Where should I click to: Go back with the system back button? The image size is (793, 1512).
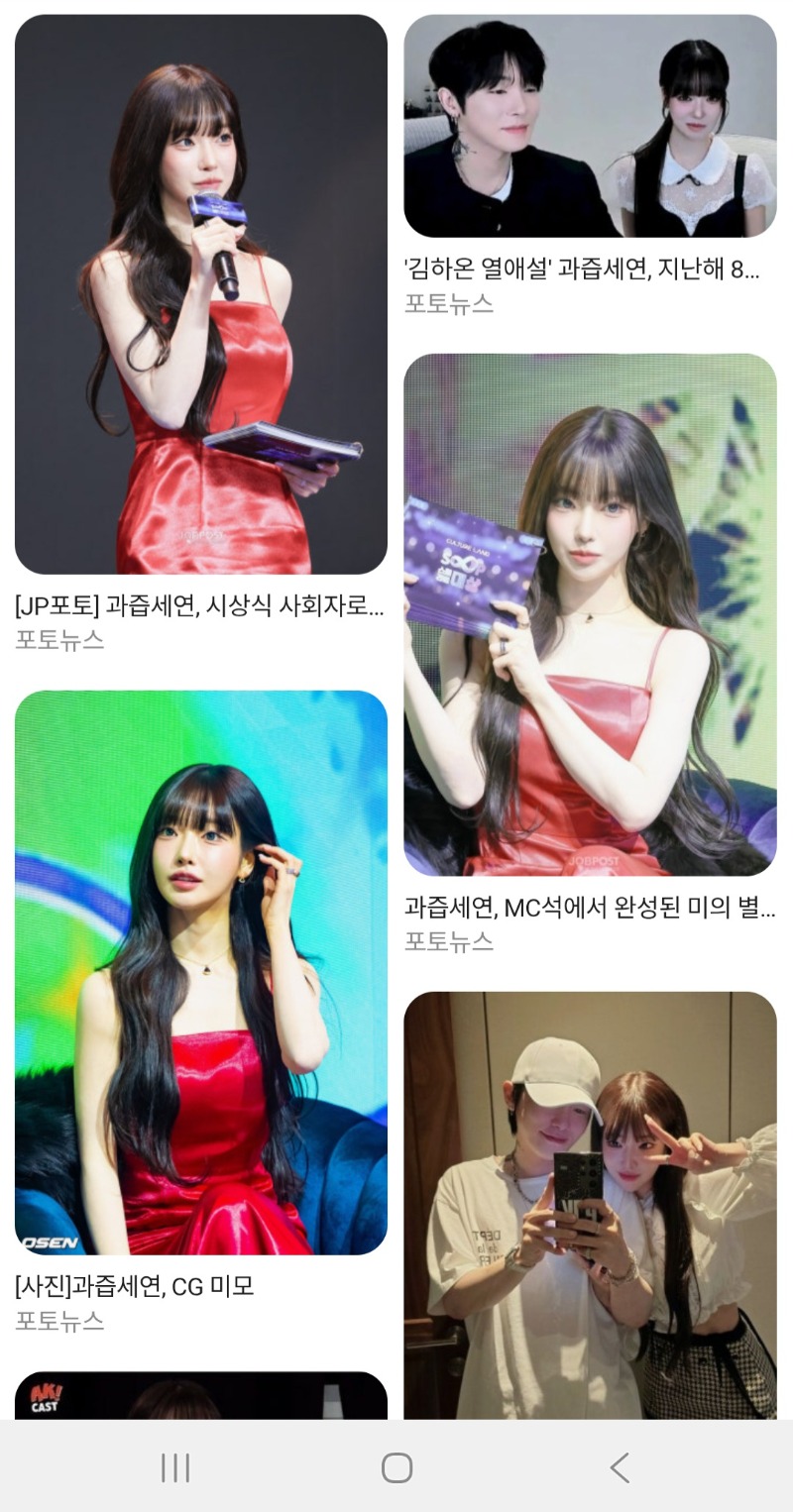pos(620,1467)
